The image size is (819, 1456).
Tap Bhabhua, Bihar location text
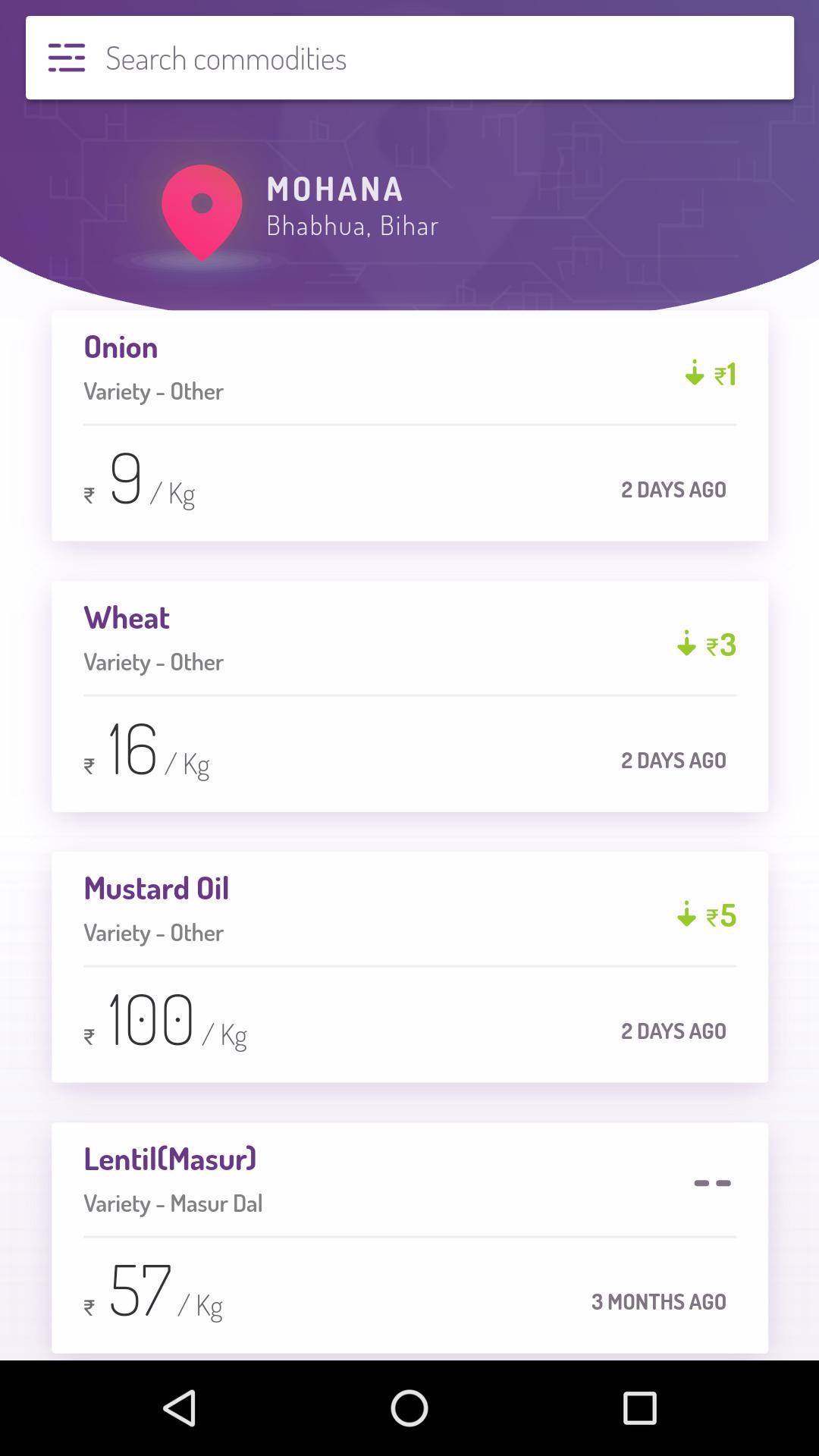[353, 224]
